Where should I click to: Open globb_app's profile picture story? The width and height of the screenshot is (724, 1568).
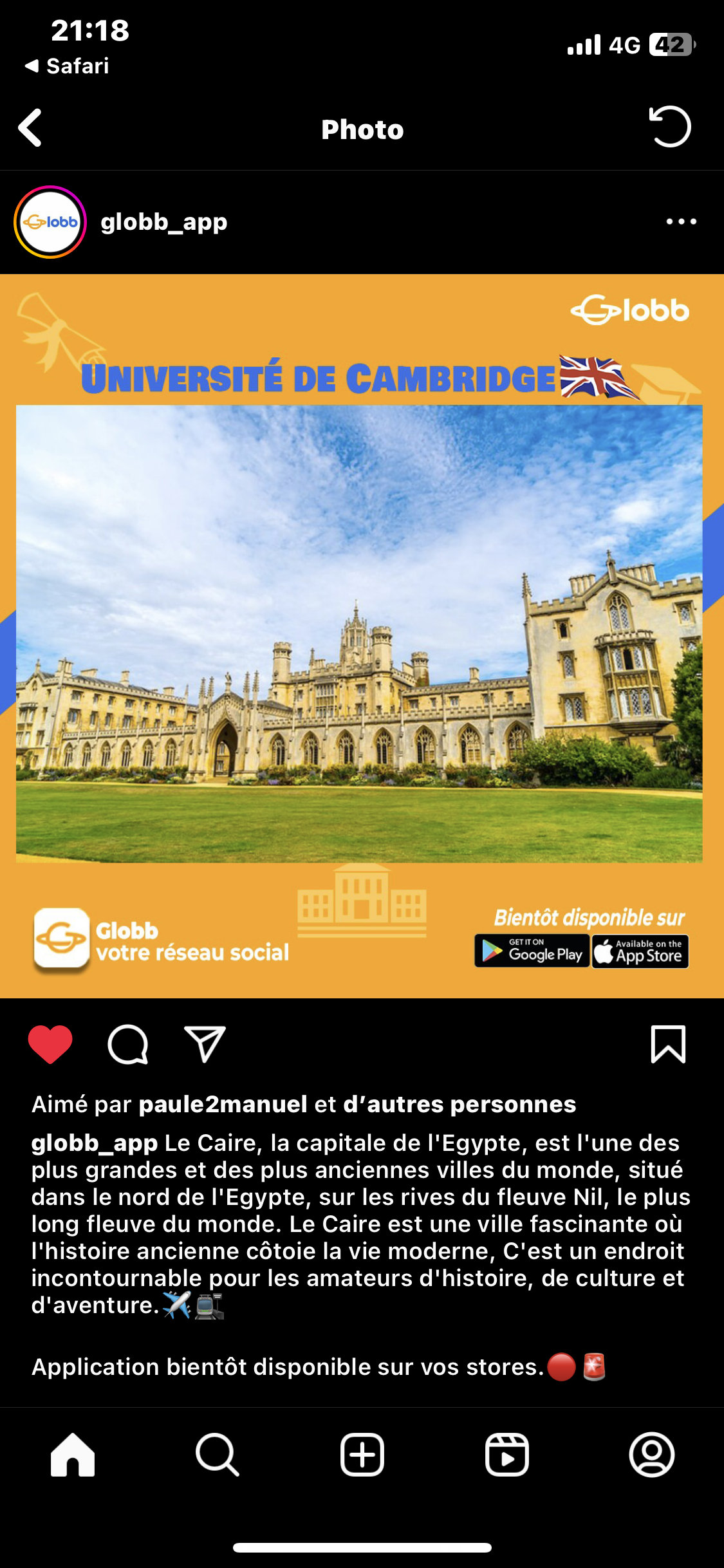click(x=50, y=222)
